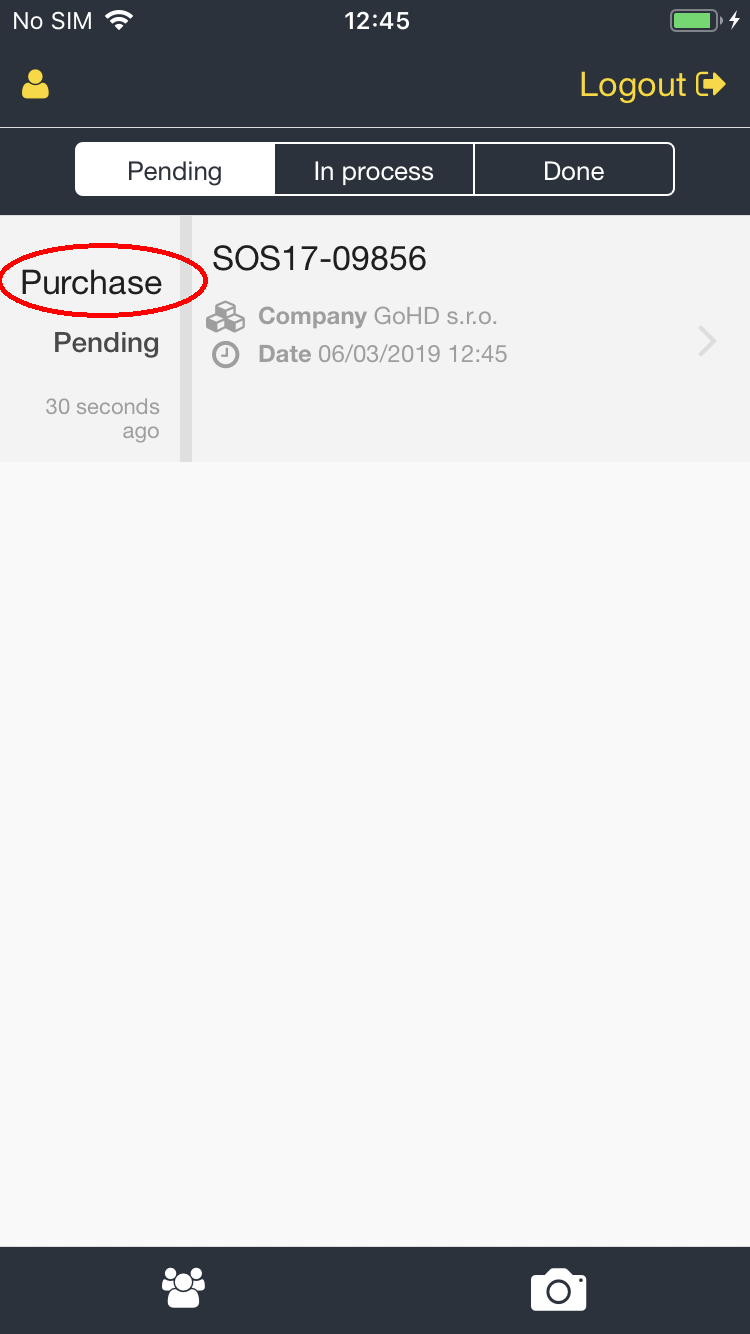Launch the camera scanner
This screenshot has height=1334, width=750.
pyautogui.click(x=558, y=1289)
